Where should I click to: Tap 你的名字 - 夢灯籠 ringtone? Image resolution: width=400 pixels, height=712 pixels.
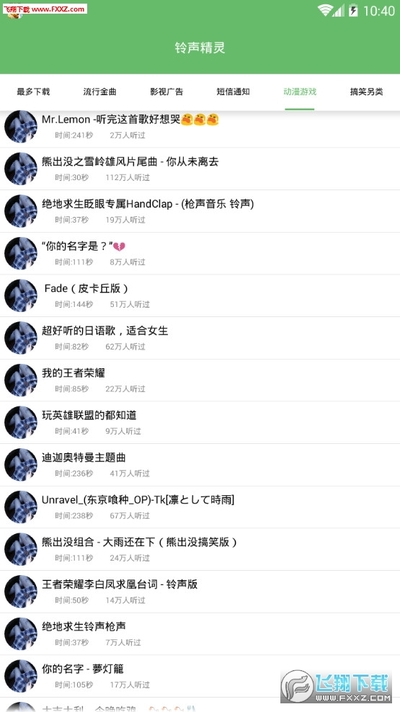(x=200, y=676)
